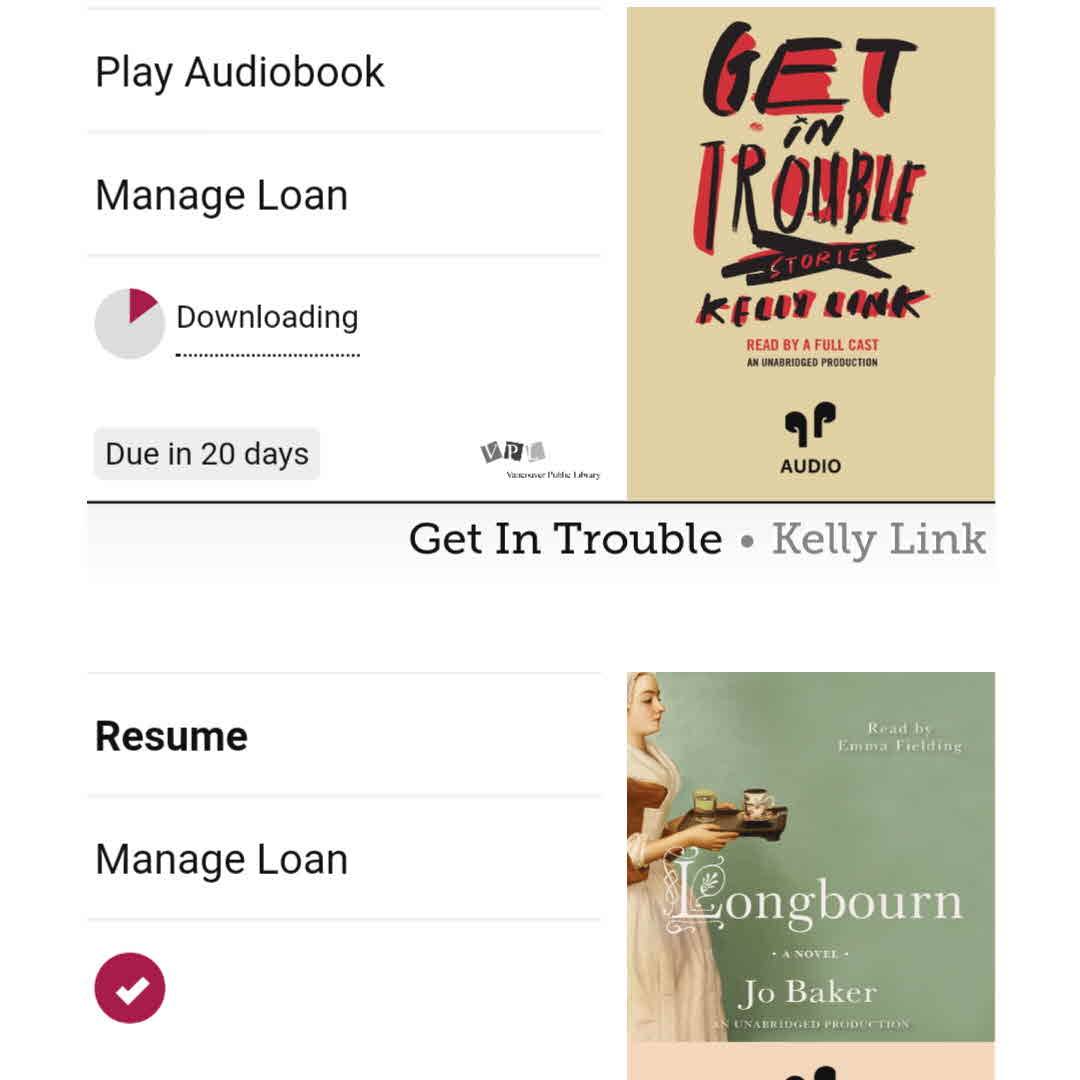
Task: Open the Longbourn cover
Action: [x=810, y=856]
